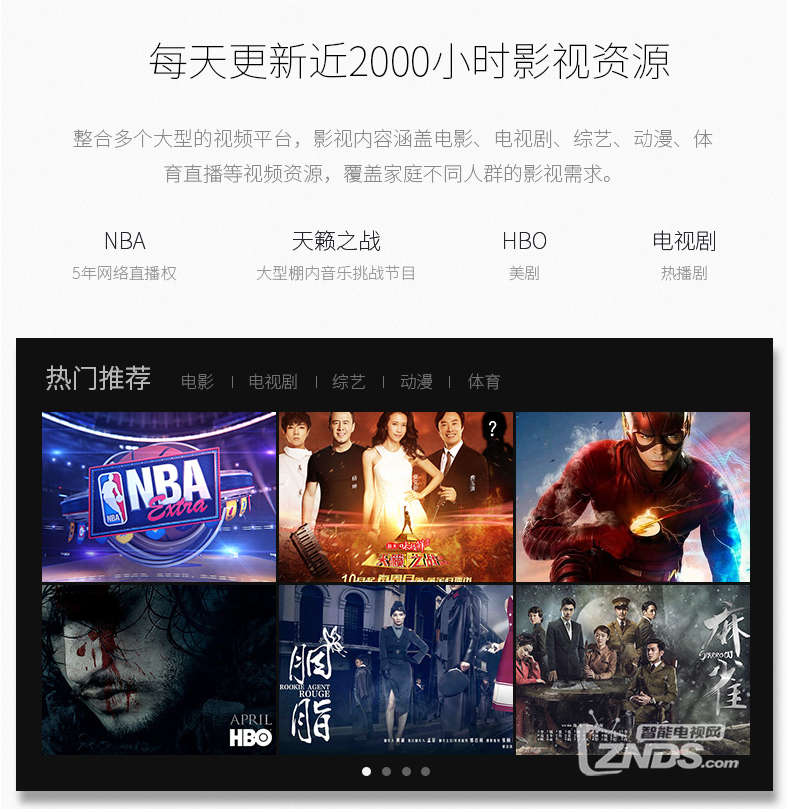Open the 动漫 category

(415, 381)
